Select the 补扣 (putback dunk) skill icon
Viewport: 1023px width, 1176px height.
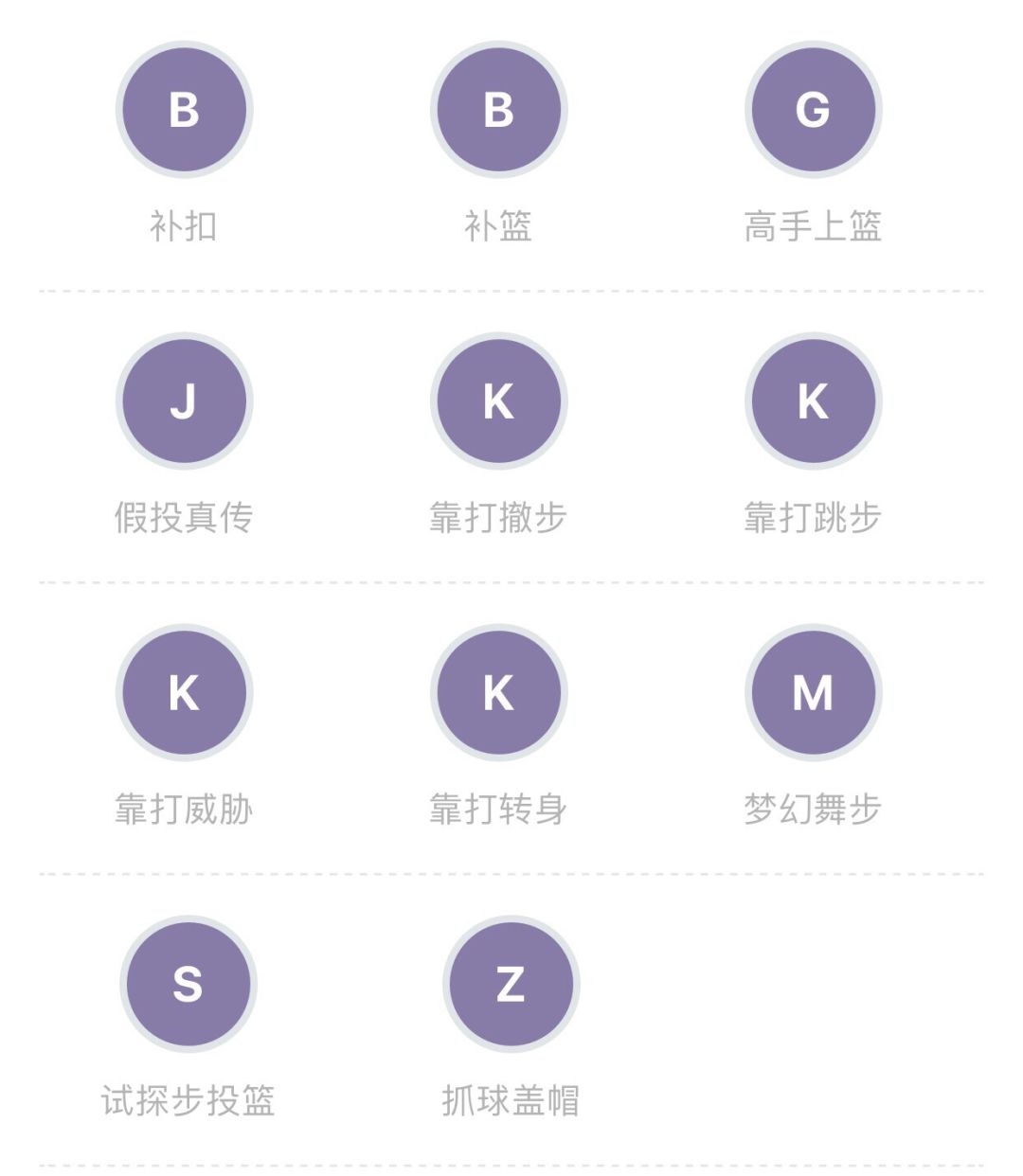tap(186, 111)
